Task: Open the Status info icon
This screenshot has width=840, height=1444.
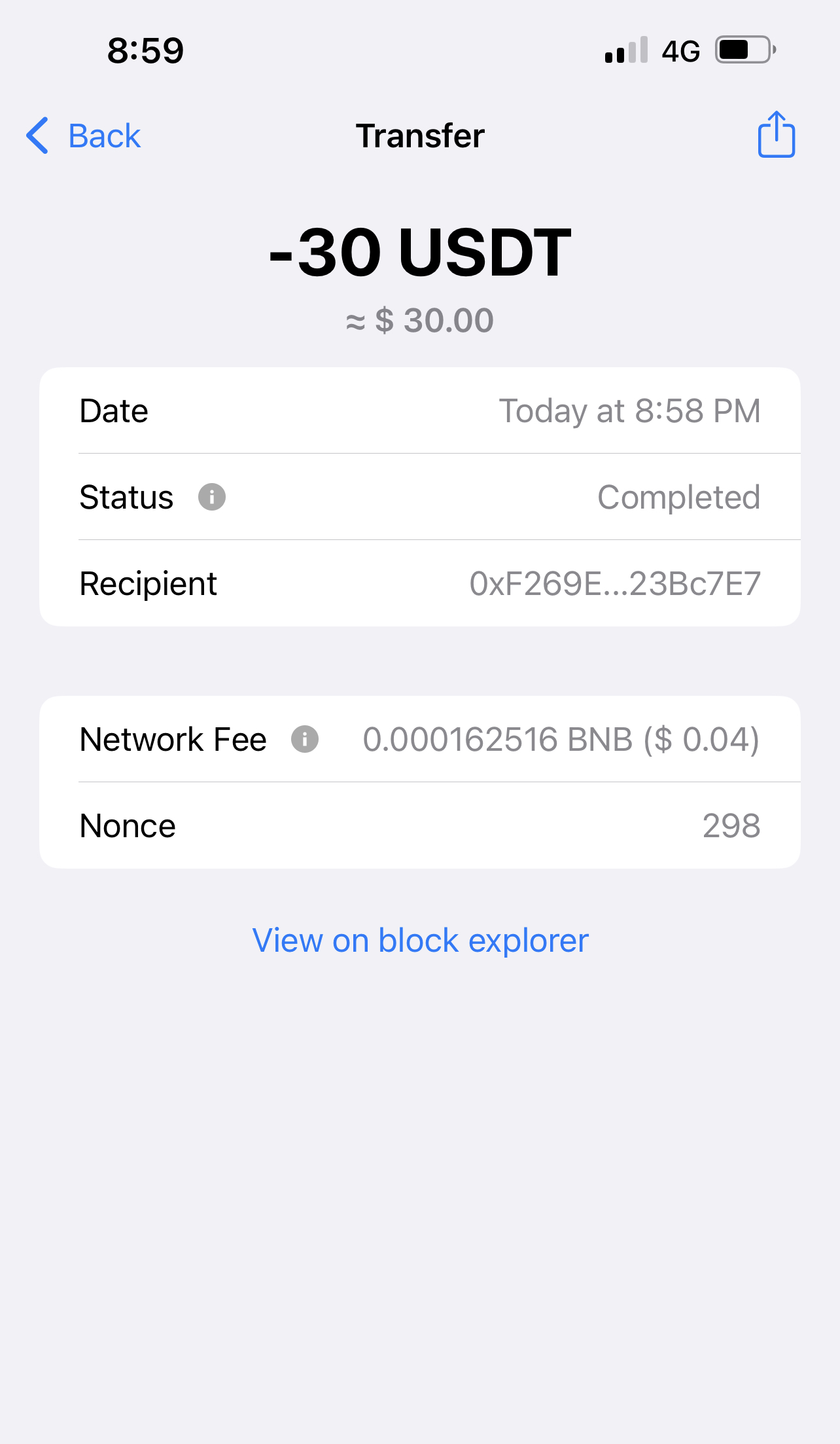Action: [x=212, y=497]
